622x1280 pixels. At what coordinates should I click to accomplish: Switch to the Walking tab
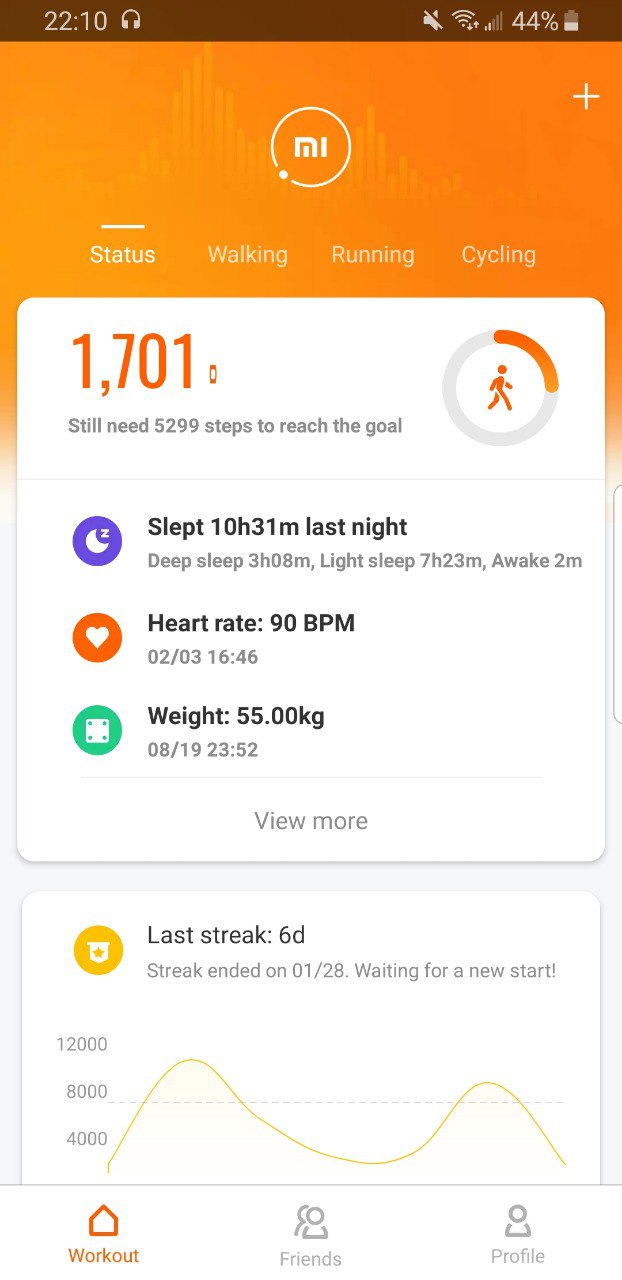pos(247,255)
